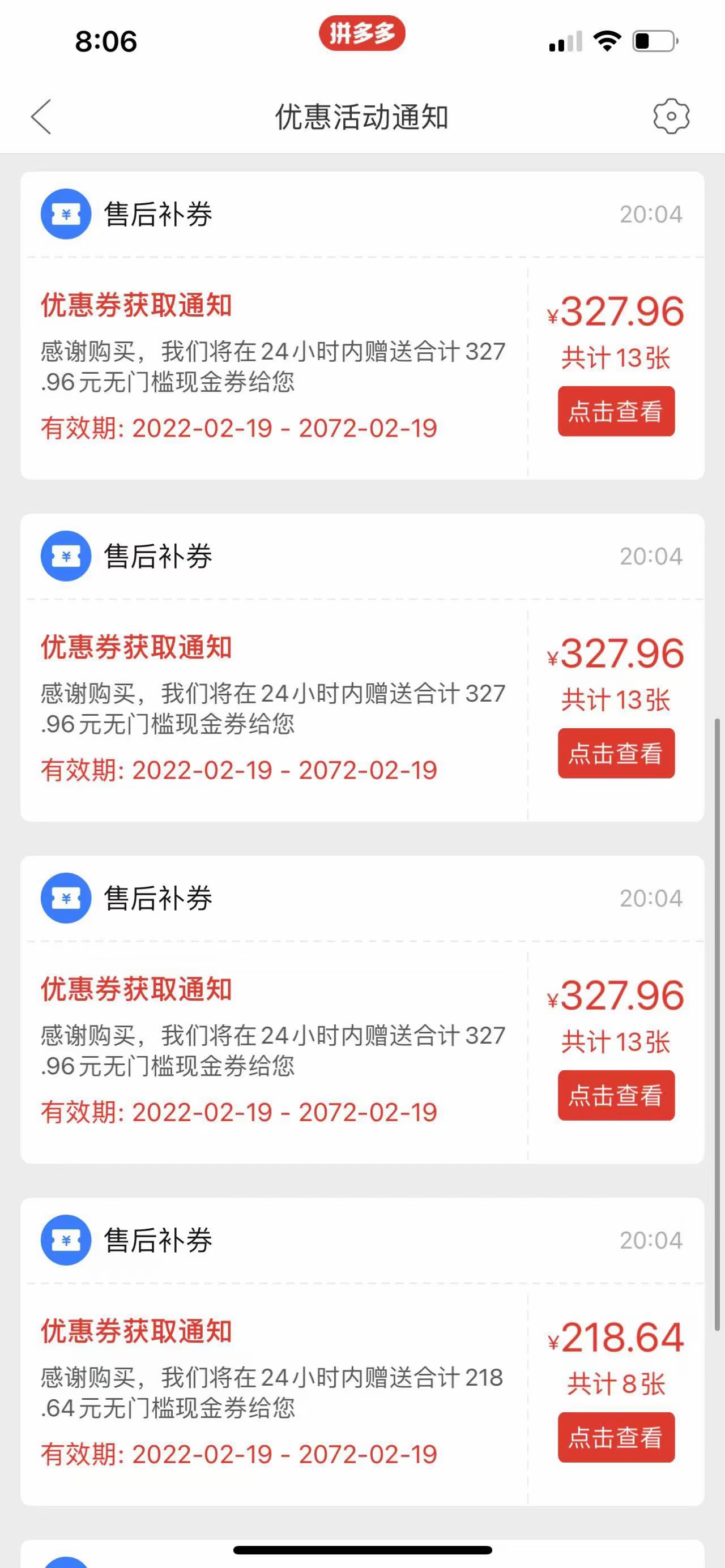Screen dimensions: 725x1568
Task: Tap the blue coupon icon on the first 售后补券 message
Action: tap(66, 213)
